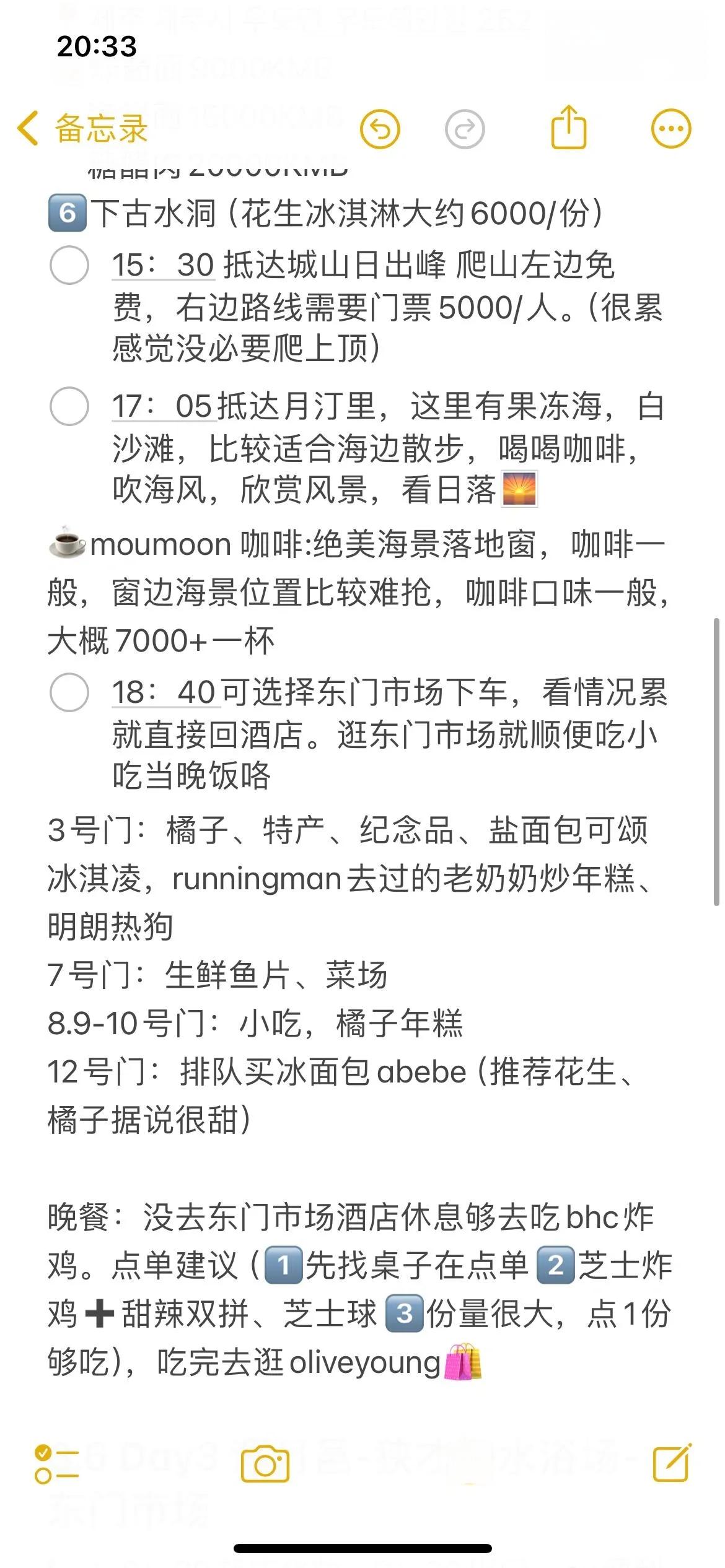The width and height of the screenshot is (725, 1568).
Task: Check off the 15:30 城山日出峰 item
Action: pos(69,265)
